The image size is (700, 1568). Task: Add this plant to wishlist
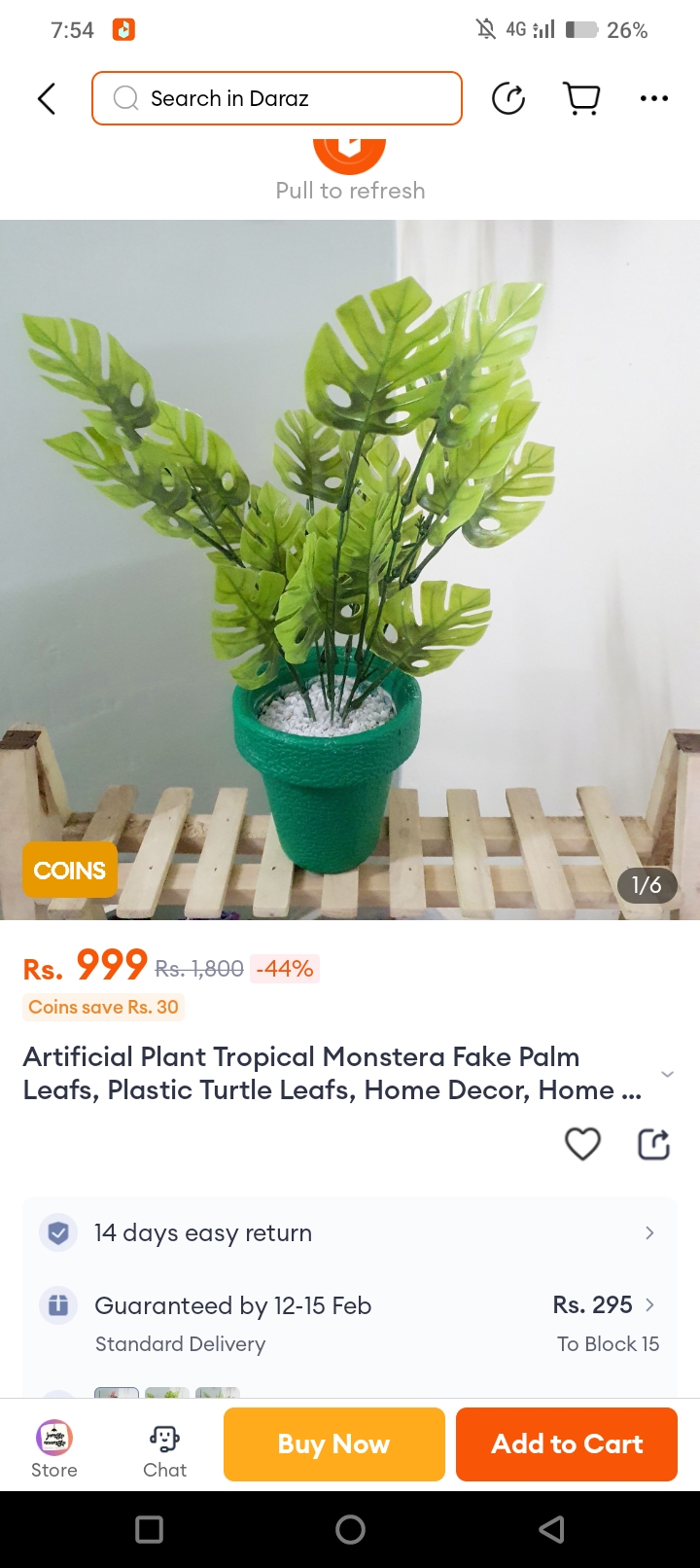[x=582, y=1144]
